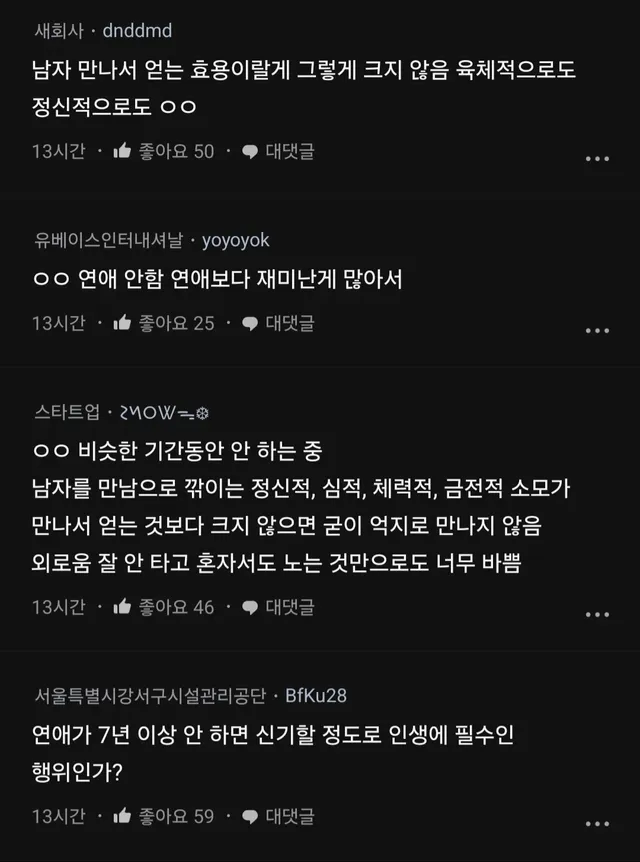This screenshot has width=640, height=862.
Task: Like yoyoyok's comment with 25 likes
Action: click(163, 323)
